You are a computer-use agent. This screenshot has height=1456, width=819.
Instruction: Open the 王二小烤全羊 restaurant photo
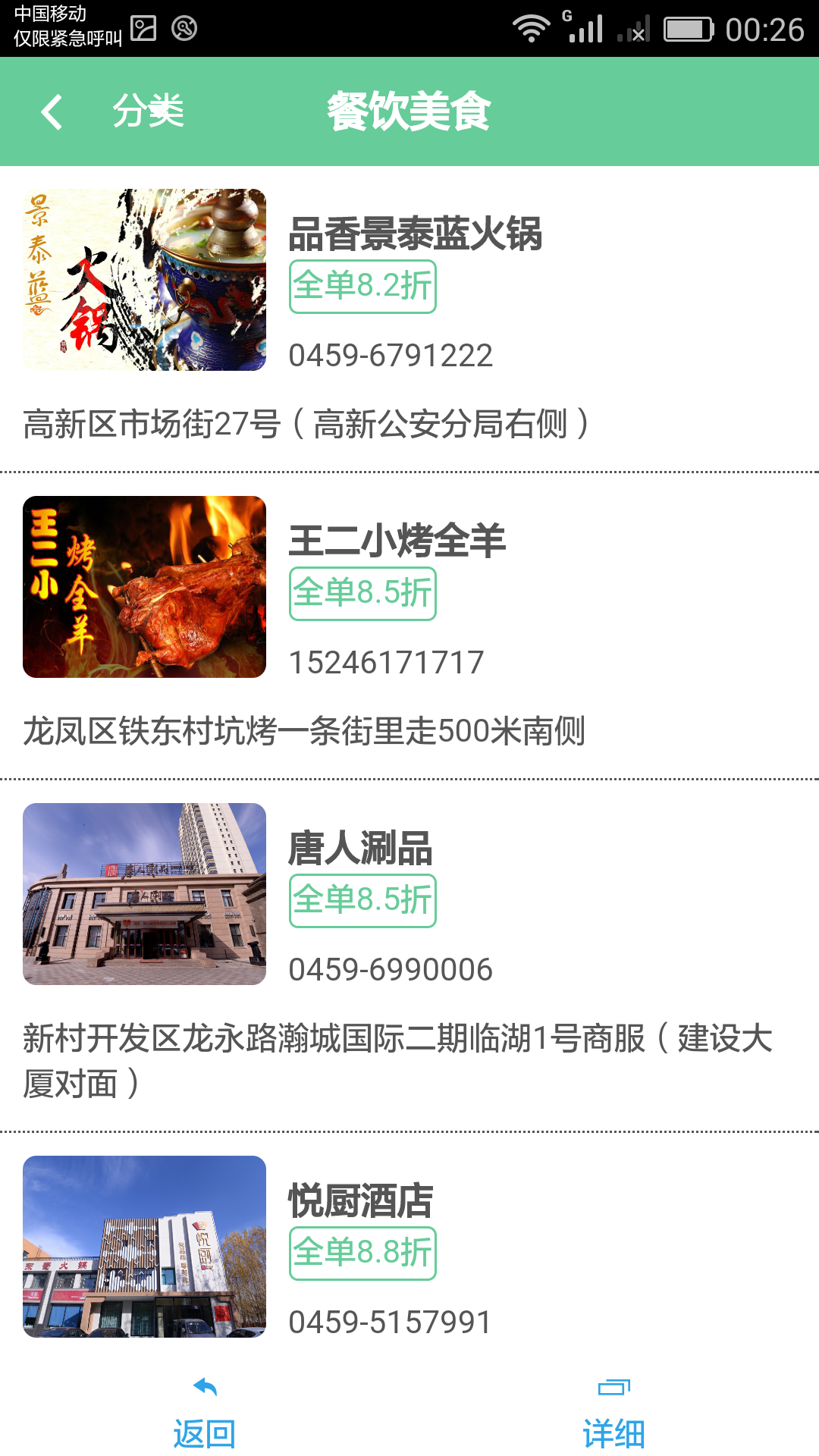point(144,590)
